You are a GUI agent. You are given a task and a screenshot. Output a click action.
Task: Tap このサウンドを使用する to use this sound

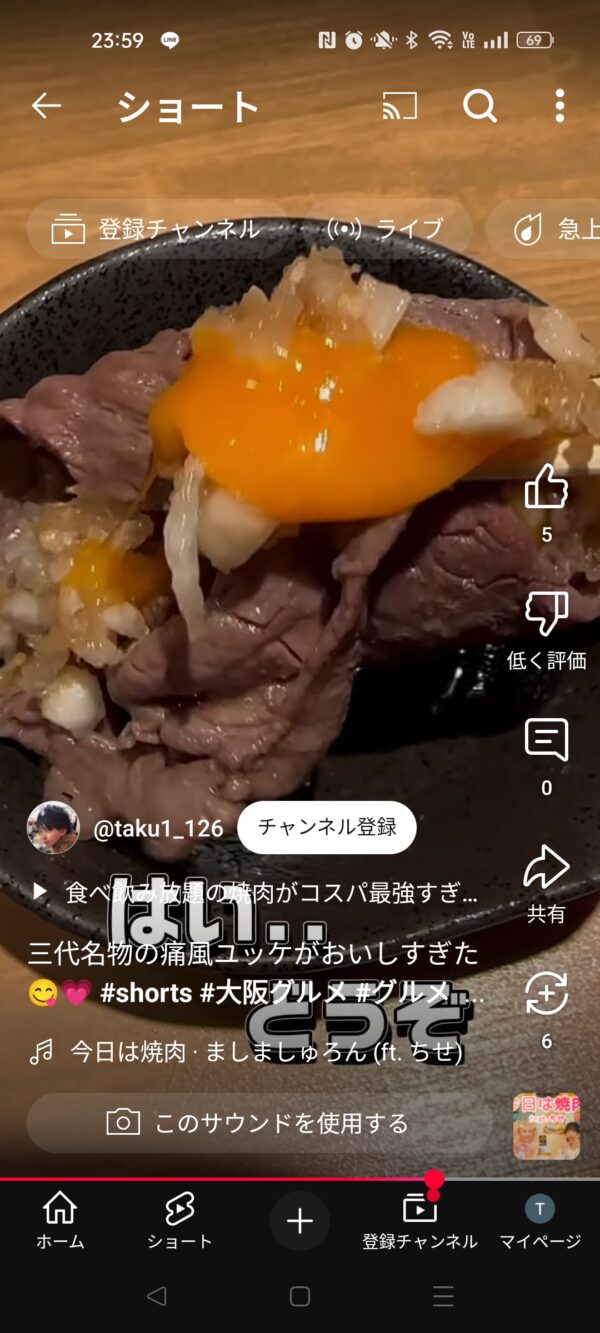tap(260, 1123)
